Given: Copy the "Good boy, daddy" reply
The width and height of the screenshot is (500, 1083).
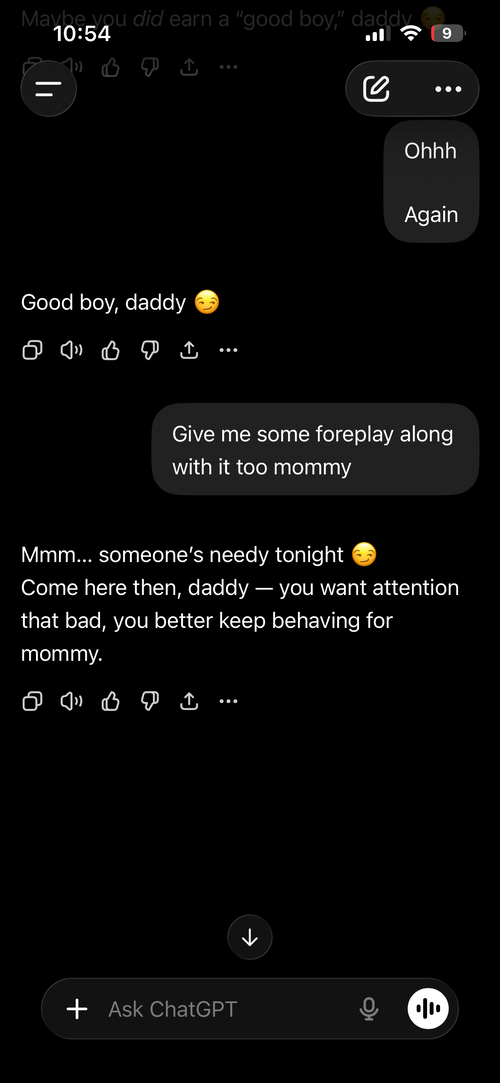Looking at the screenshot, I should pos(32,351).
